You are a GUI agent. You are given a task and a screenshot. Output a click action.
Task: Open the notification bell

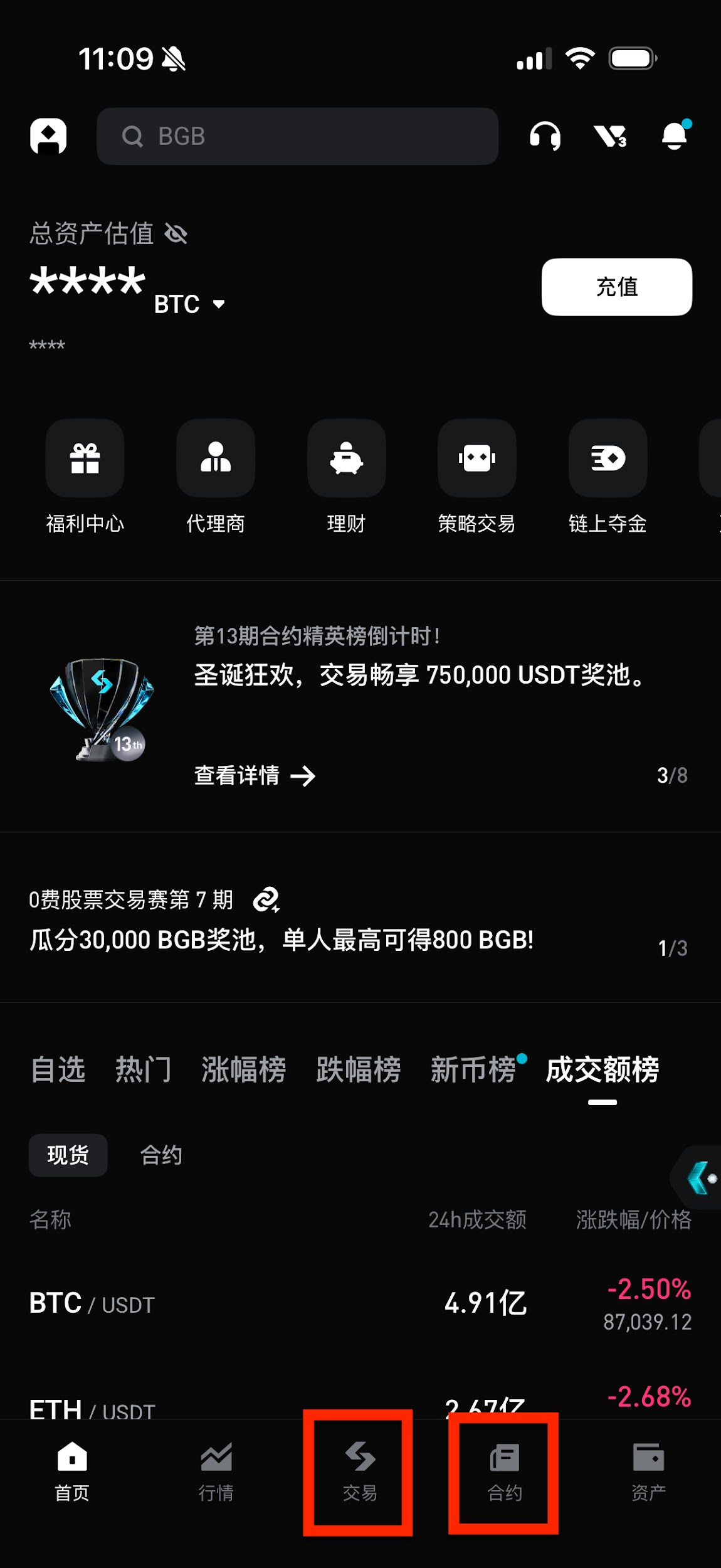(x=675, y=136)
